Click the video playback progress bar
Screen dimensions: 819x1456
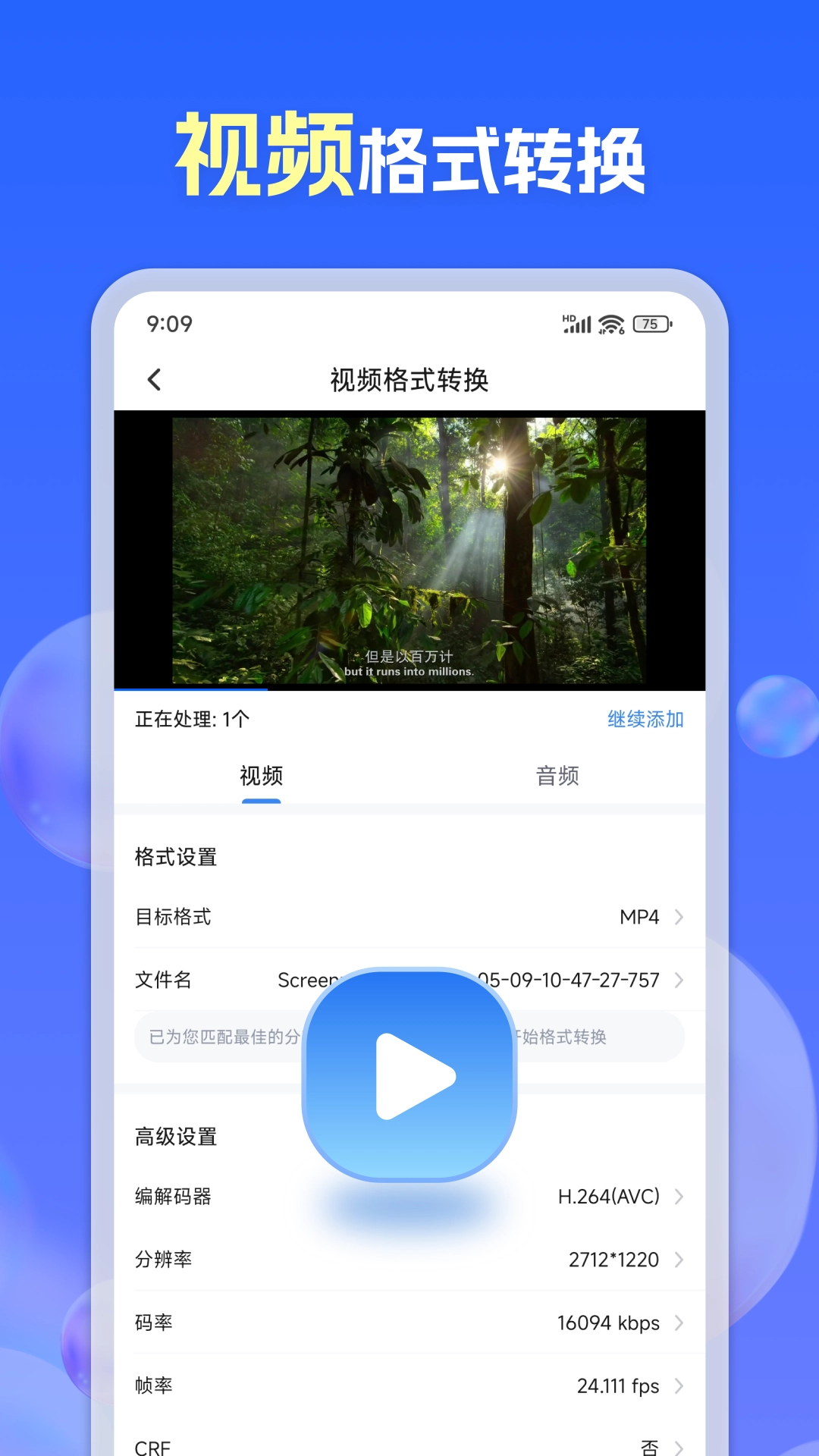point(409,690)
